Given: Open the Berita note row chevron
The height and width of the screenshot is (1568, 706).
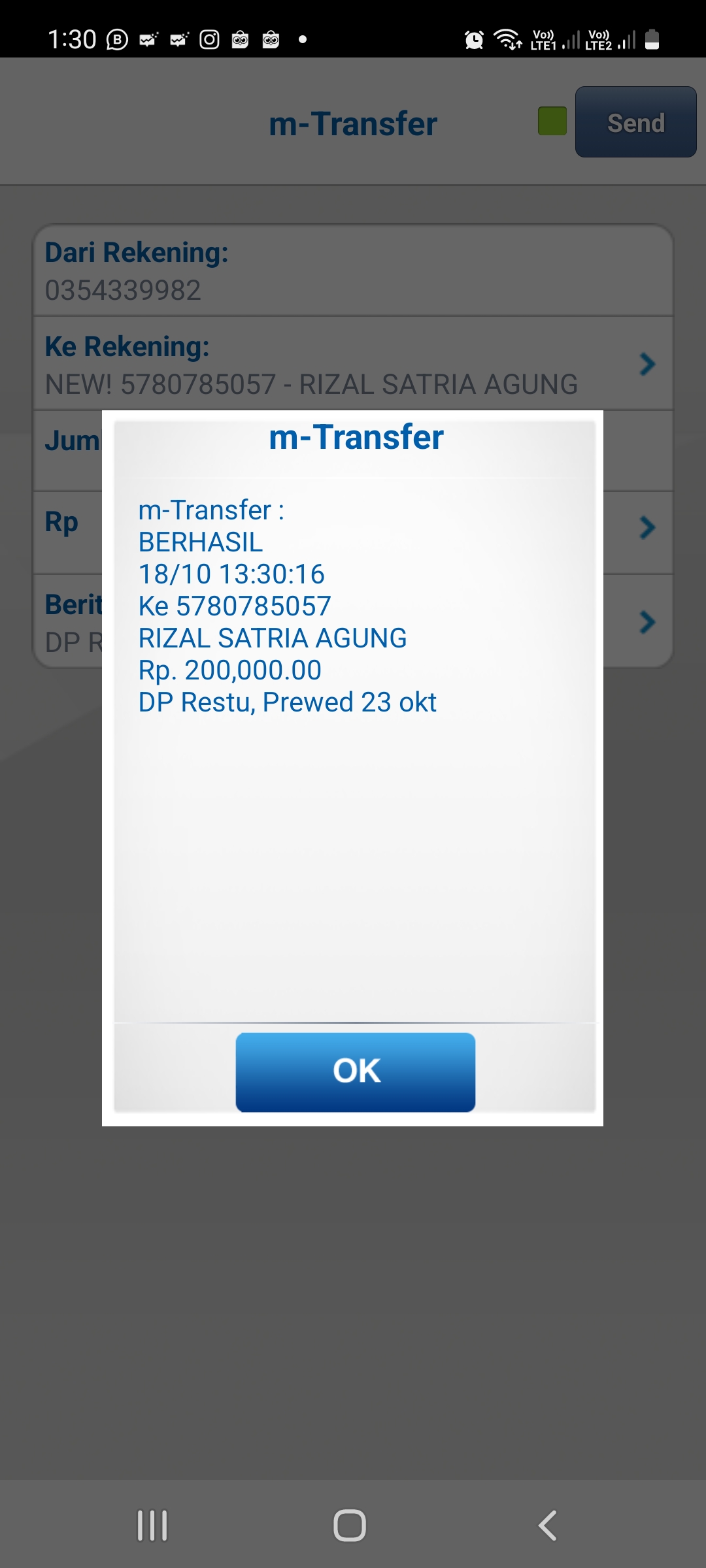Looking at the screenshot, I should 647,622.
